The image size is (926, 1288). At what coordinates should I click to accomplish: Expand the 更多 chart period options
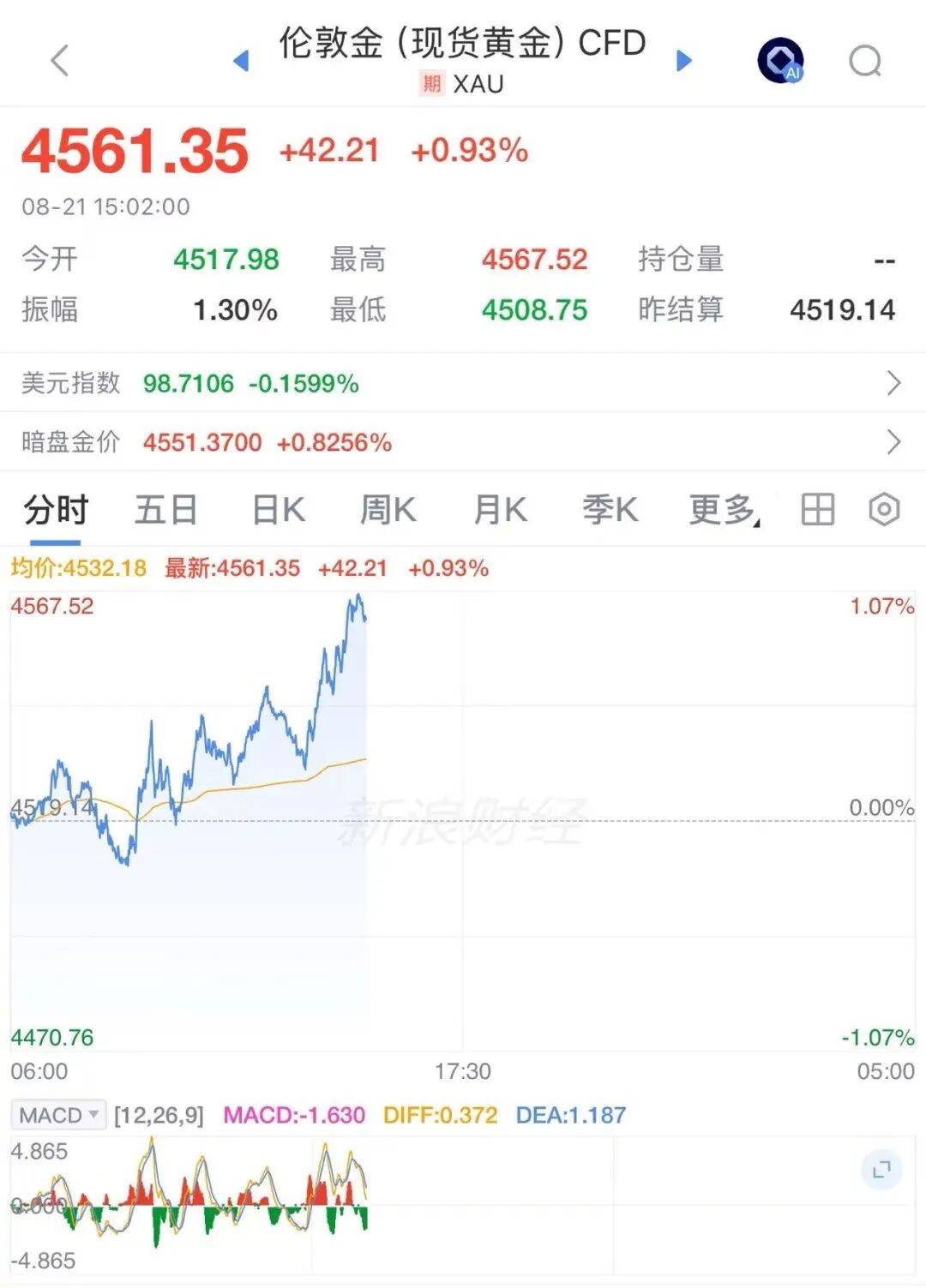(725, 510)
